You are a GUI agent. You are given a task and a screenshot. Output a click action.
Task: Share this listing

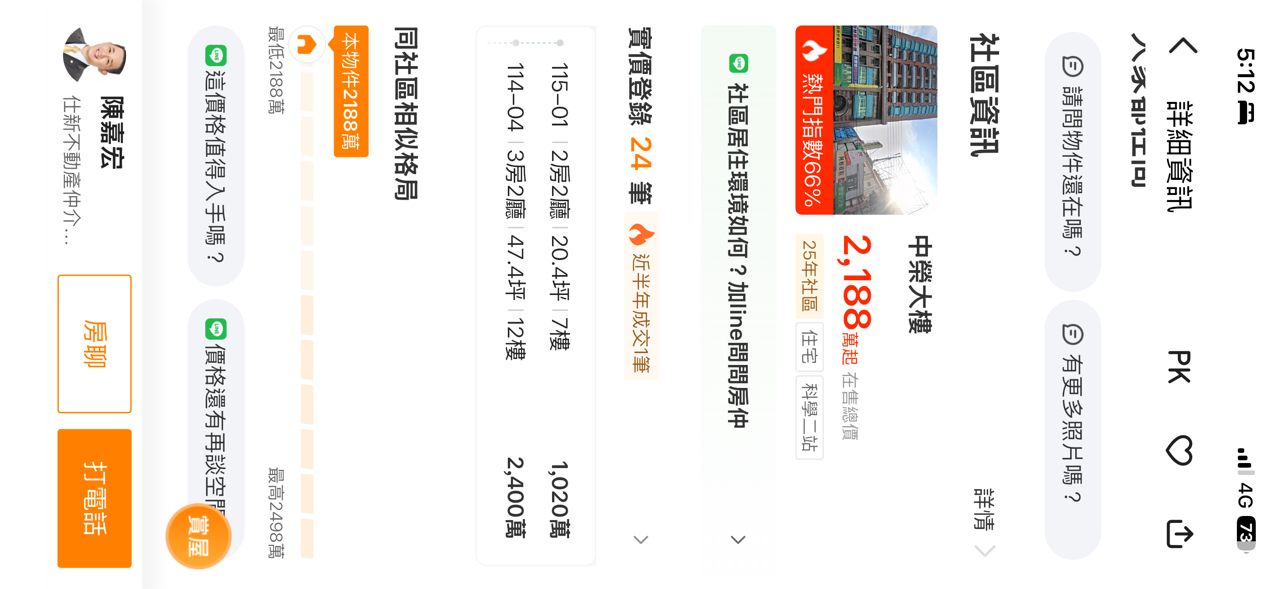[x=1181, y=533]
